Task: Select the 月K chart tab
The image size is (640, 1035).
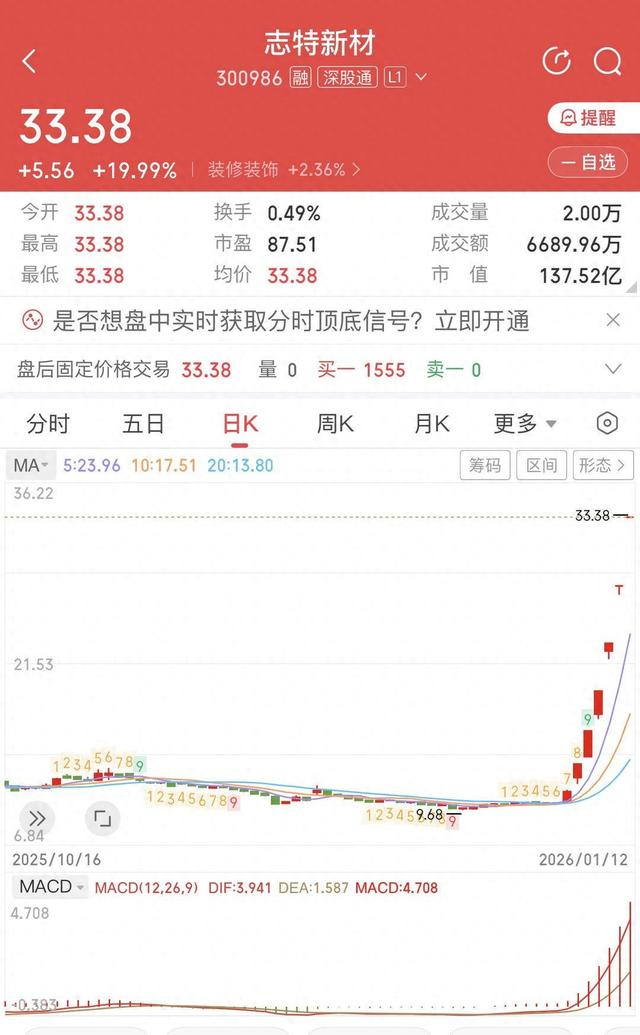Action: click(431, 424)
